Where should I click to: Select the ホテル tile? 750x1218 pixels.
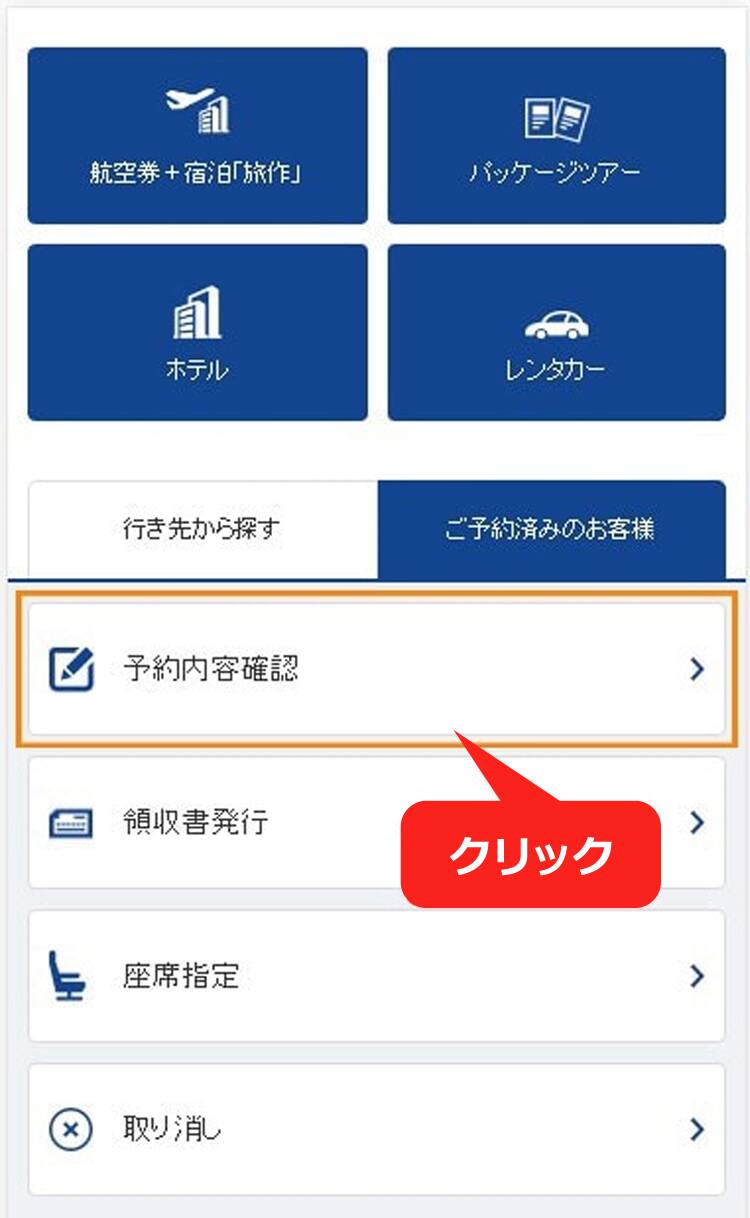[x=197, y=332]
